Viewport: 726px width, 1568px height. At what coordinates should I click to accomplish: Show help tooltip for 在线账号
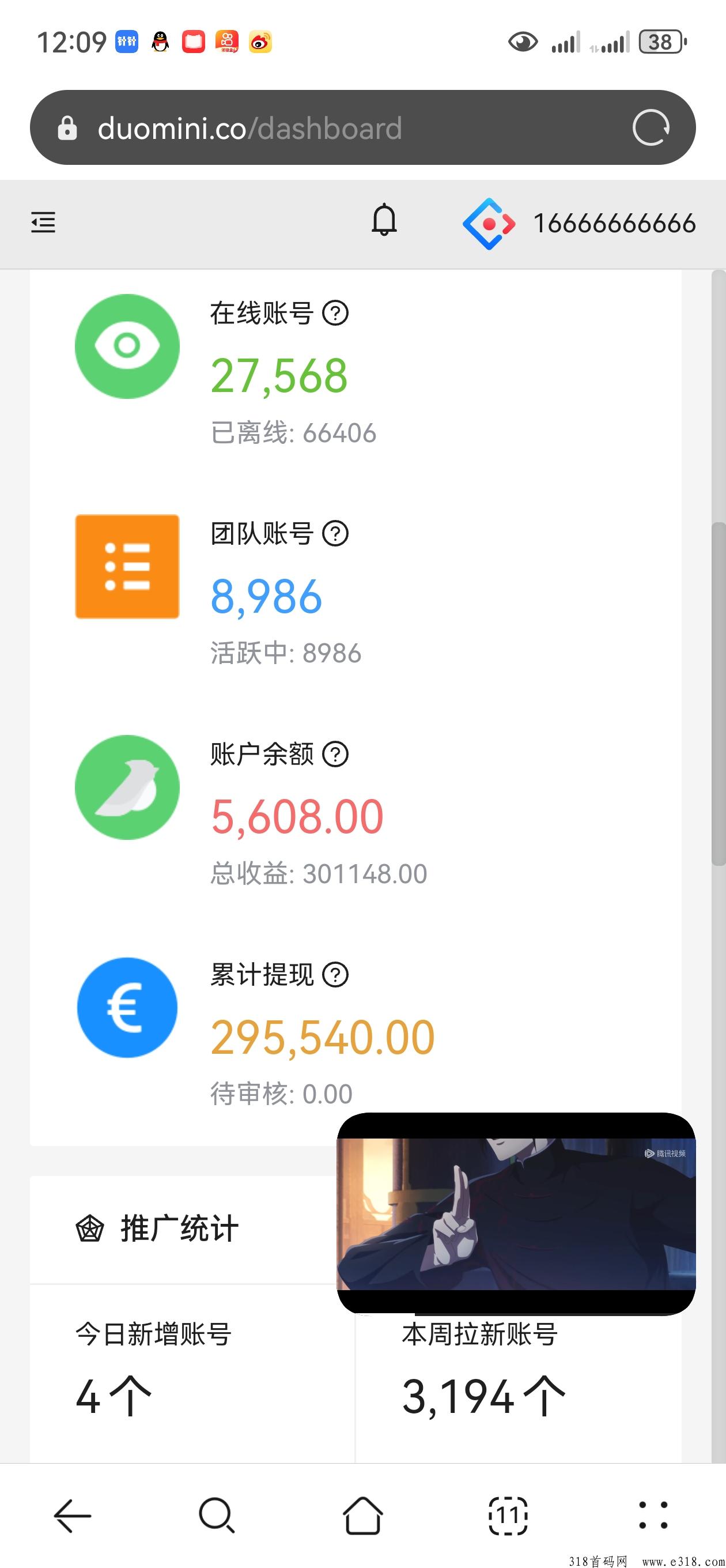point(335,314)
